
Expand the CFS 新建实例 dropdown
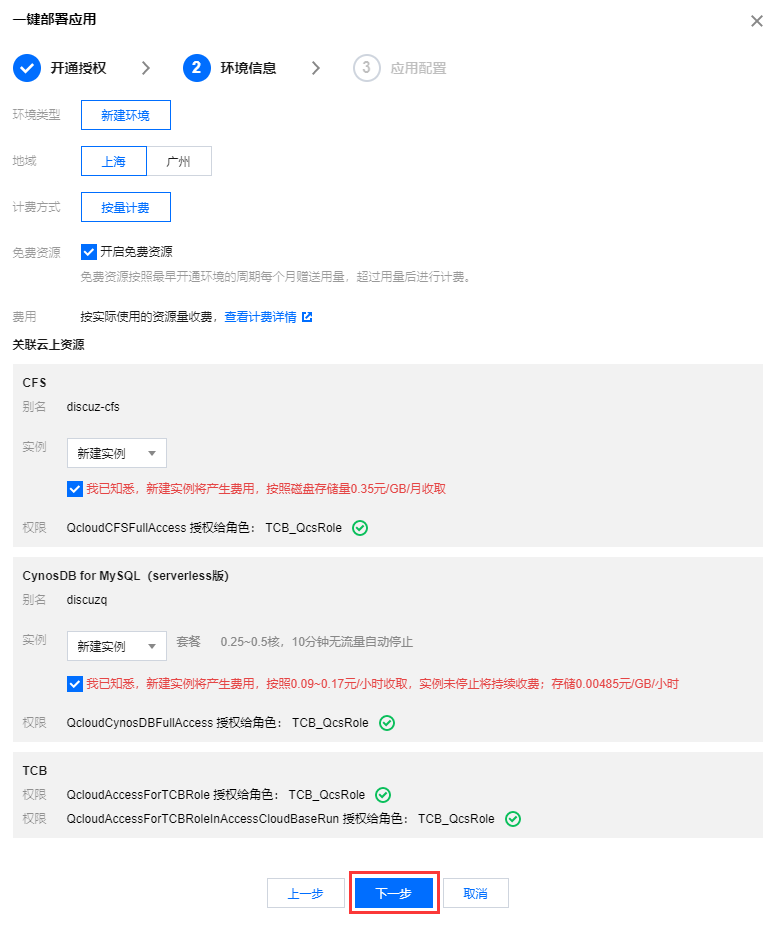(116, 453)
